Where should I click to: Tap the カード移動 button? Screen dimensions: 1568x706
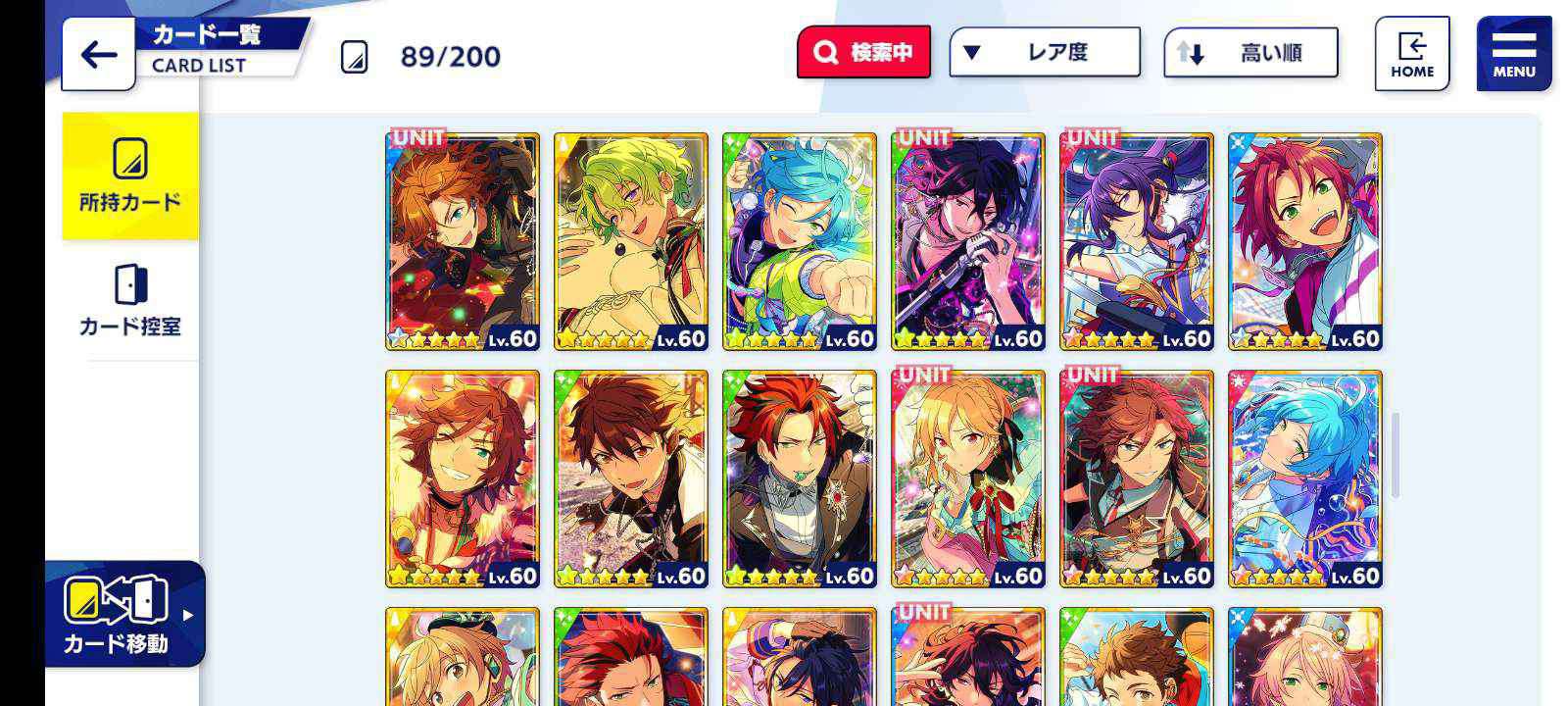point(122,614)
